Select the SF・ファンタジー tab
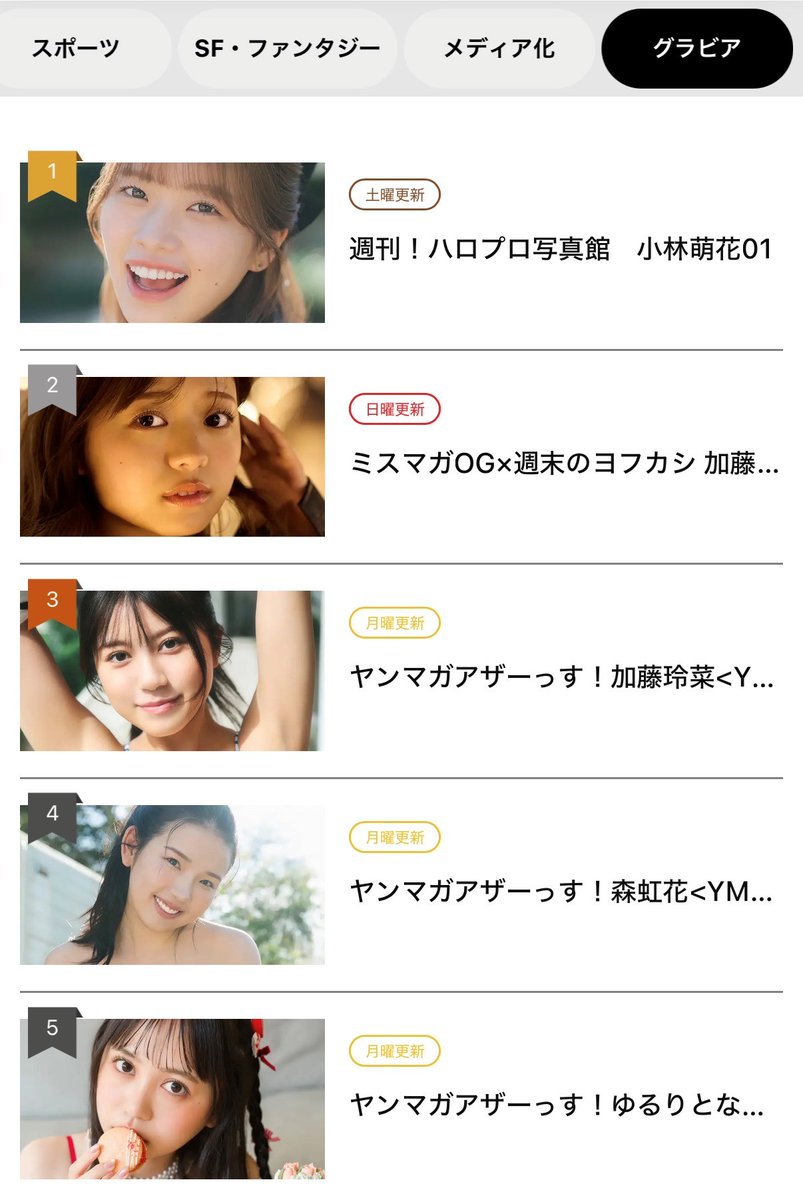The height and width of the screenshot is (1200, 803). [x=287, y=48]
